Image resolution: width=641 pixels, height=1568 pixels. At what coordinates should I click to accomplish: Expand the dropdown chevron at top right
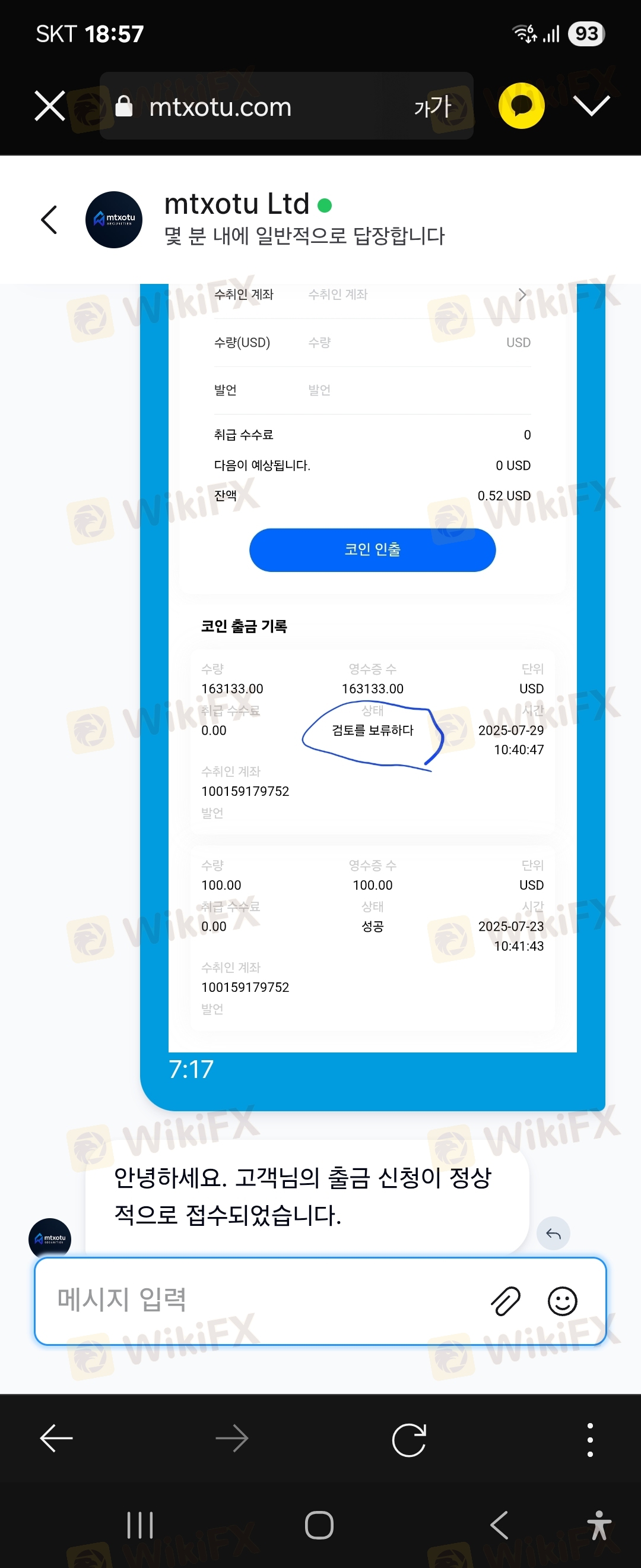pos(591,106)
